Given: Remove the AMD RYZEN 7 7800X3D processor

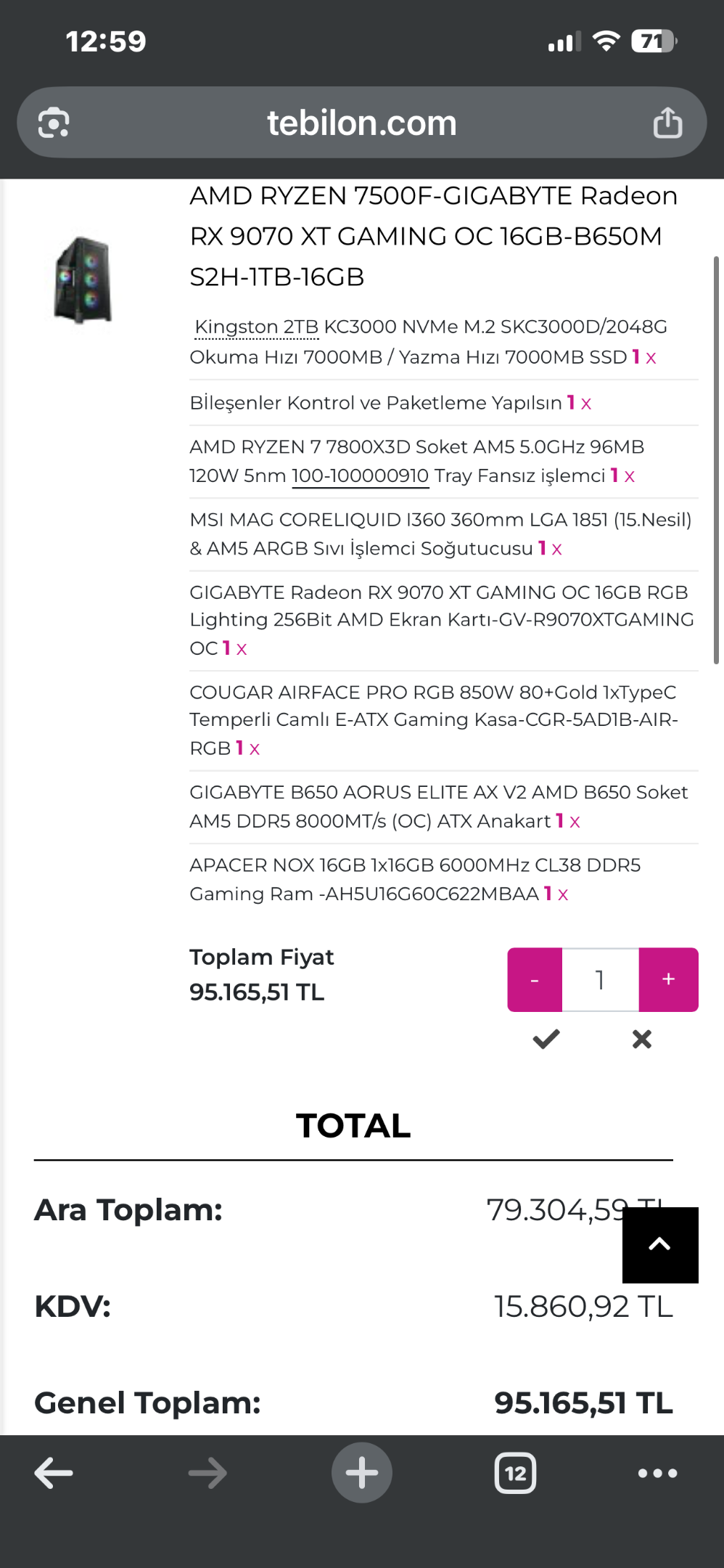Looking at the screenshot, I should click(630, 477).
